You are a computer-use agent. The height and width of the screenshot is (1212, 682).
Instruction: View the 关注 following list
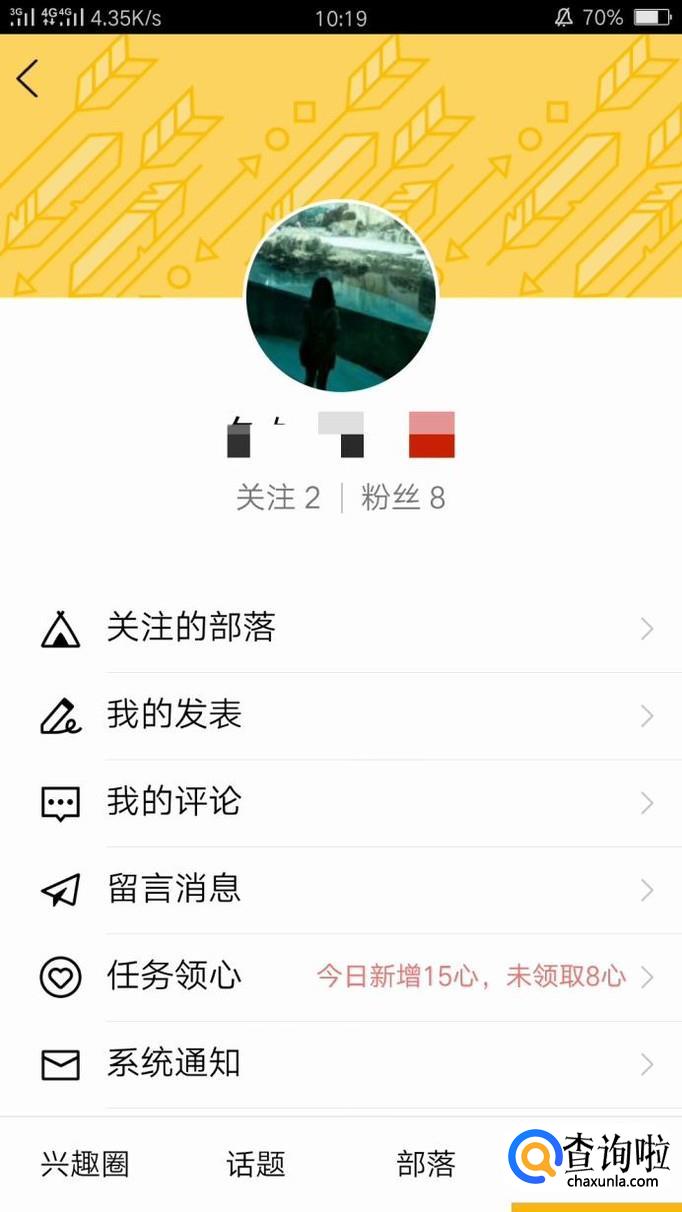(x=278, y=497)
